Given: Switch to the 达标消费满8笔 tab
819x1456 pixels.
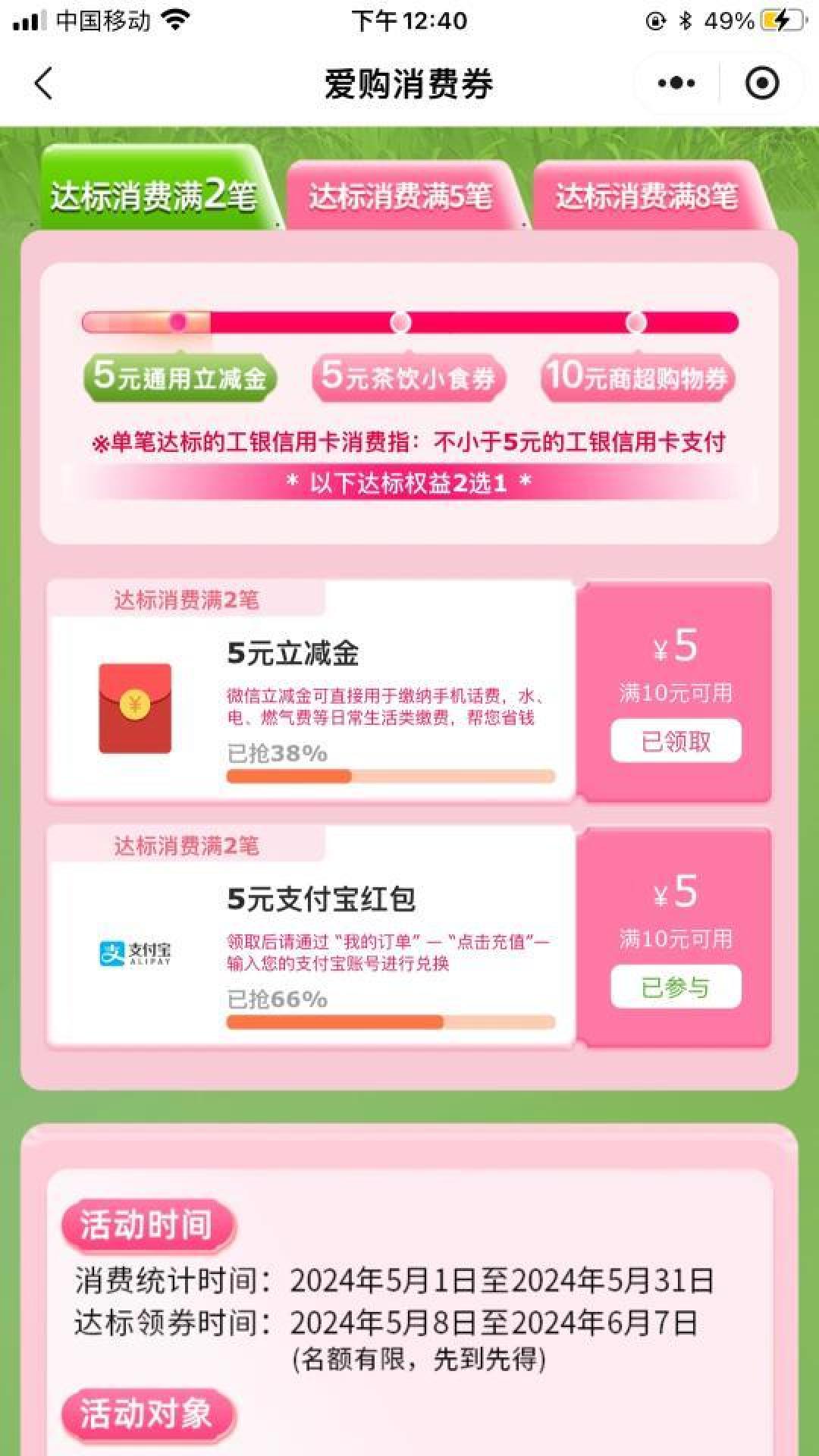Looking at the screenshot, I should coord(648,196).
